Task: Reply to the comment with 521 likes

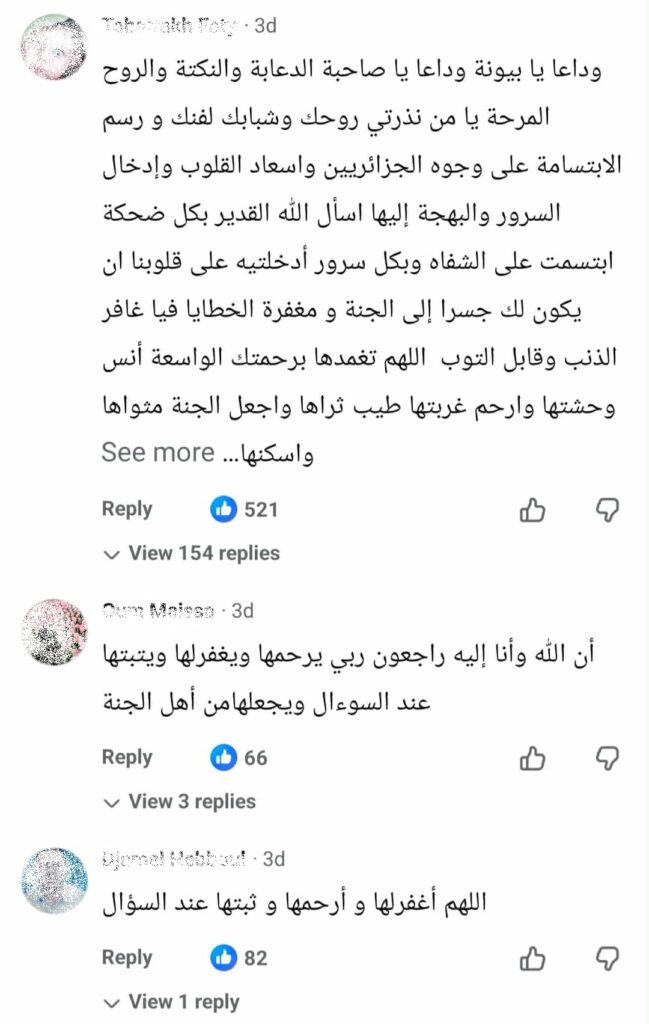Action: (127, 509)
